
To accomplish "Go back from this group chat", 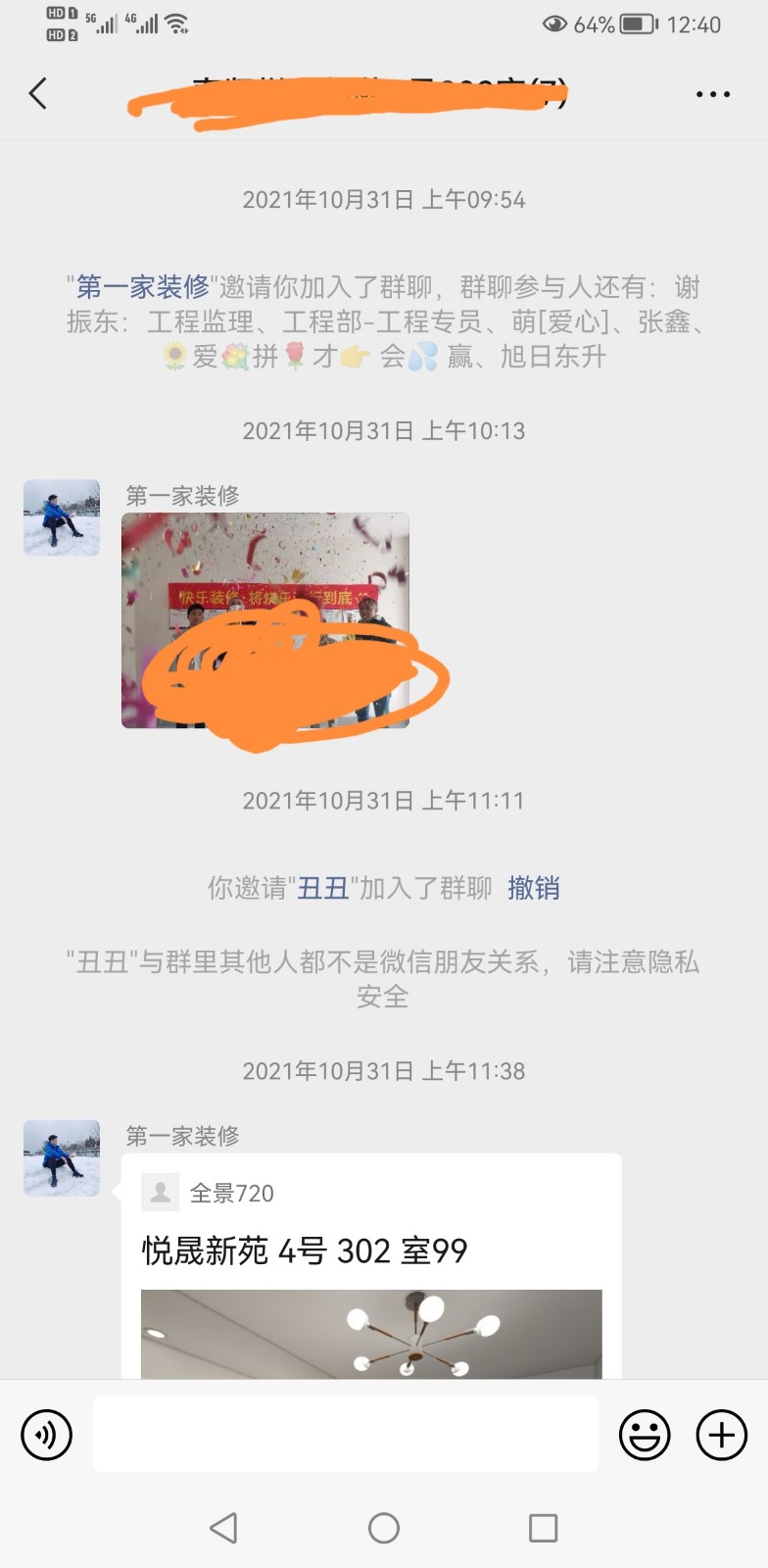I will (x=38, y=94).
